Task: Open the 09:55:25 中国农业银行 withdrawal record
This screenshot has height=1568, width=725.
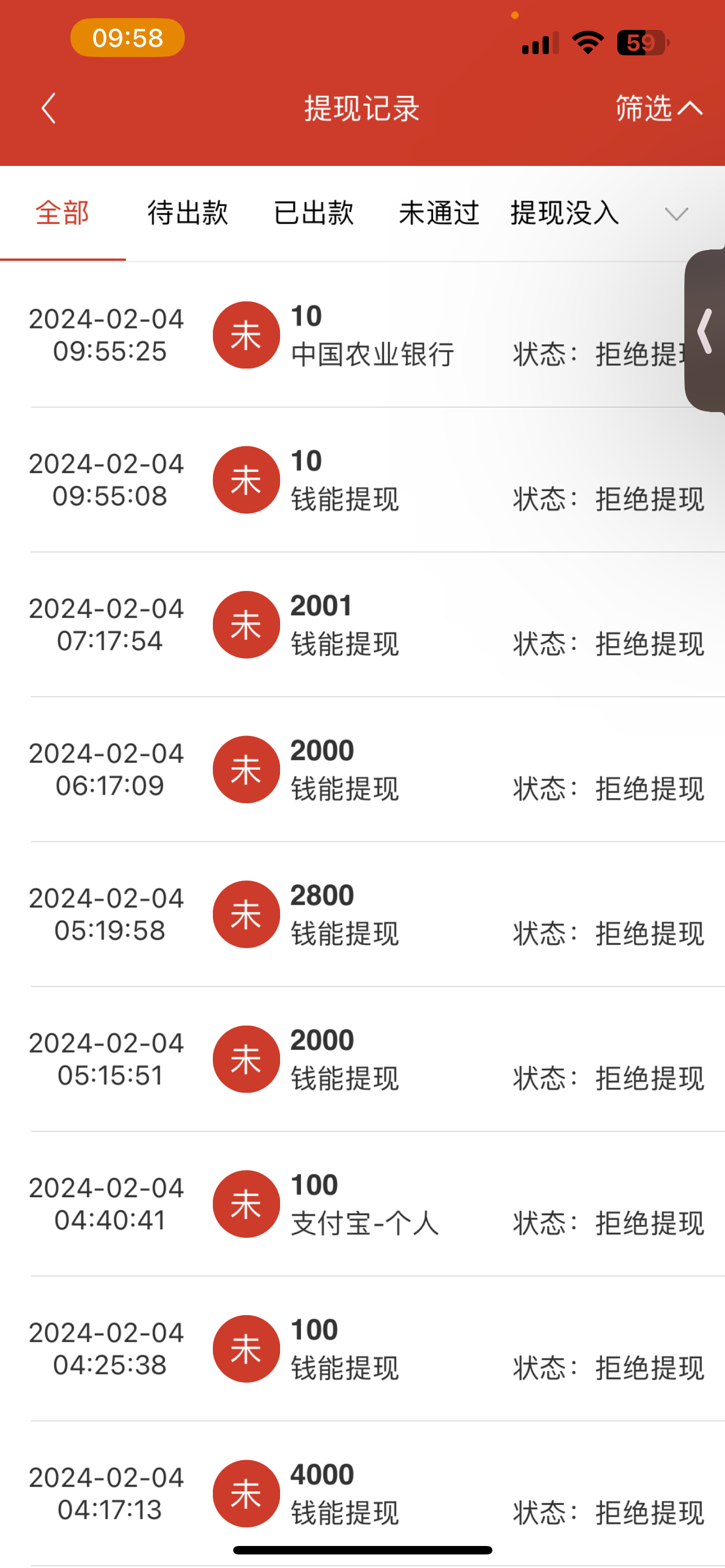Action: tap(362, 335)
